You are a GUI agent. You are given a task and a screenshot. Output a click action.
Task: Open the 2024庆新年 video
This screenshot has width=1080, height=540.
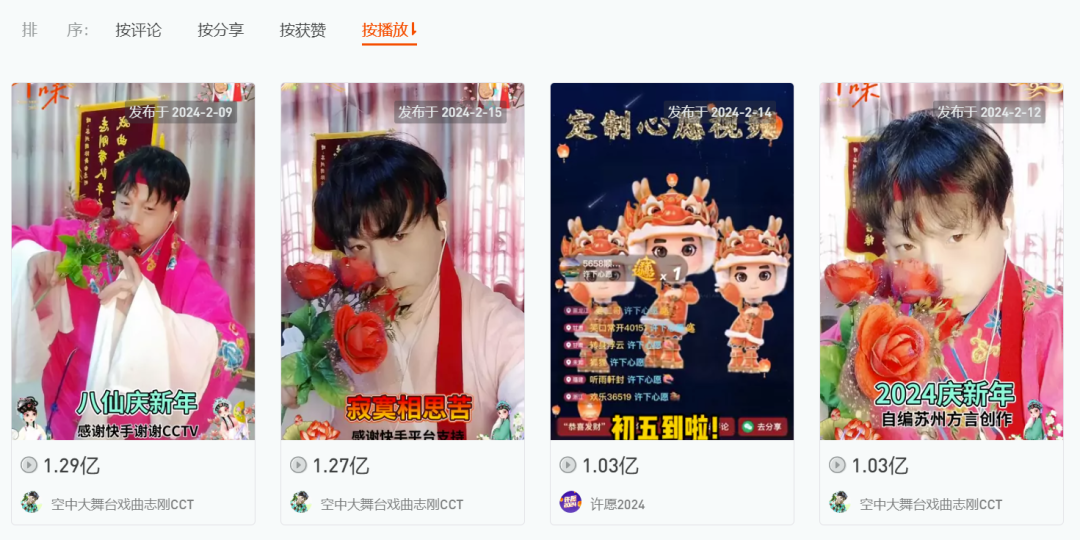(x=941, y=261)
